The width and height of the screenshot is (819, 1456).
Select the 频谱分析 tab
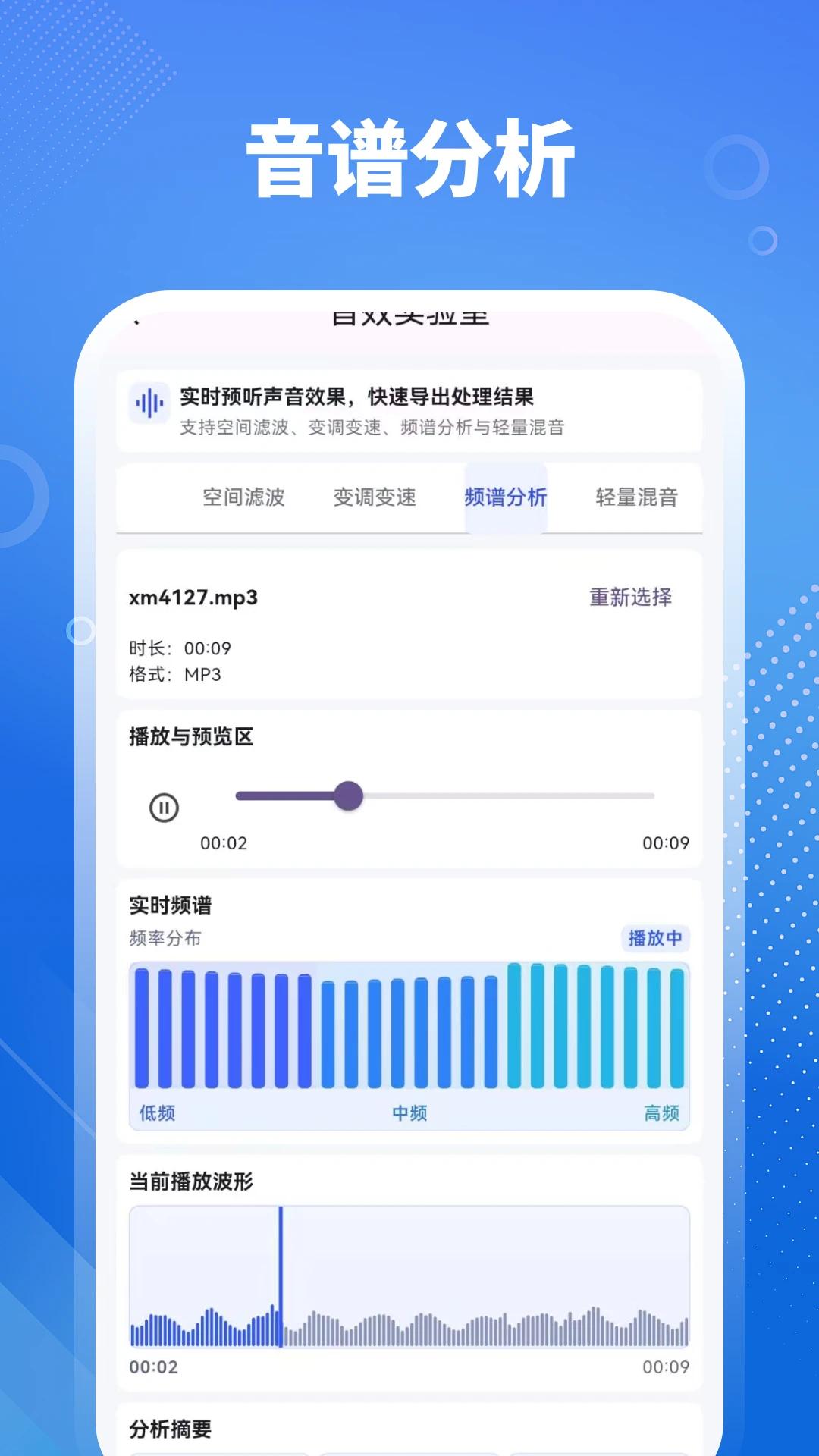coord(506,497)
